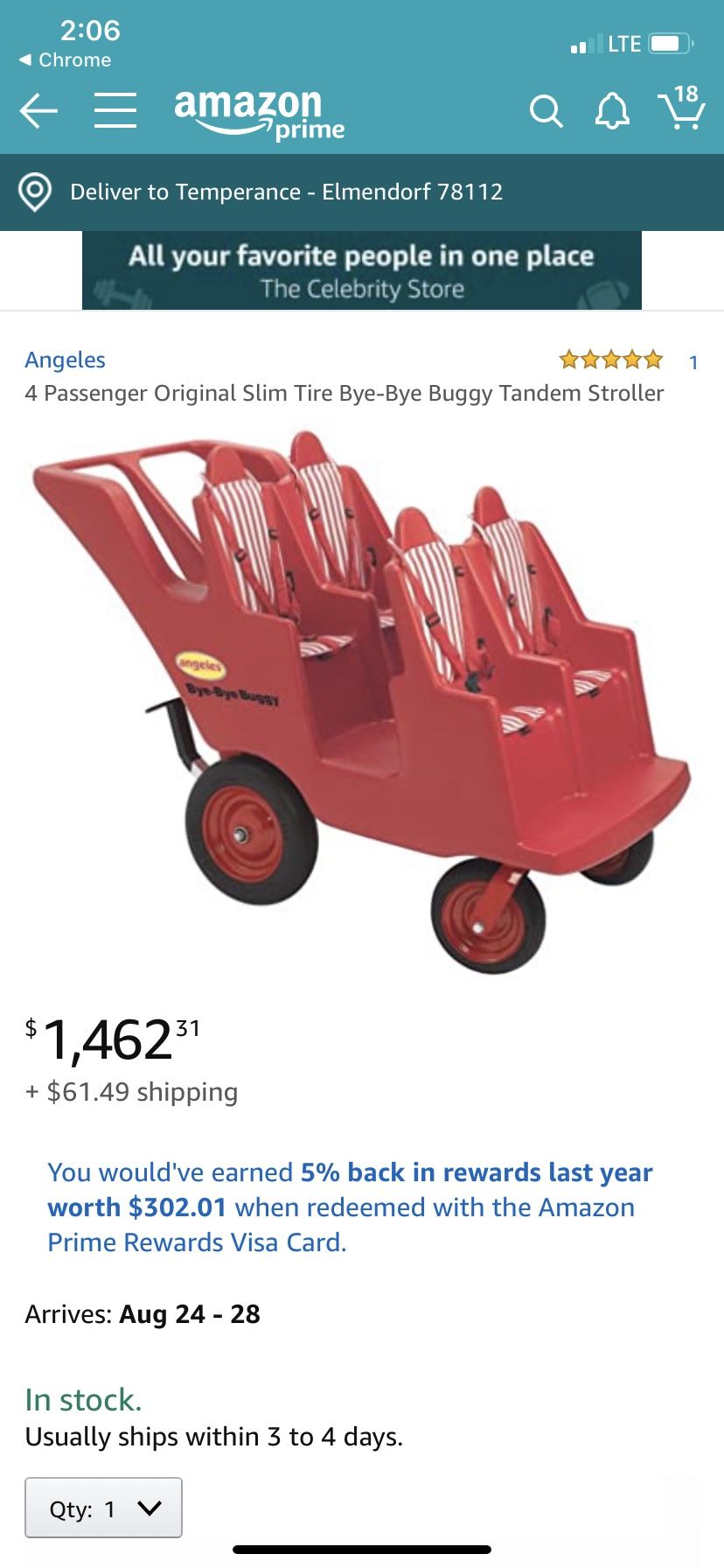The image size is (724, 1568).
Task: Open the hamburger menu
Action: [115, 111]
